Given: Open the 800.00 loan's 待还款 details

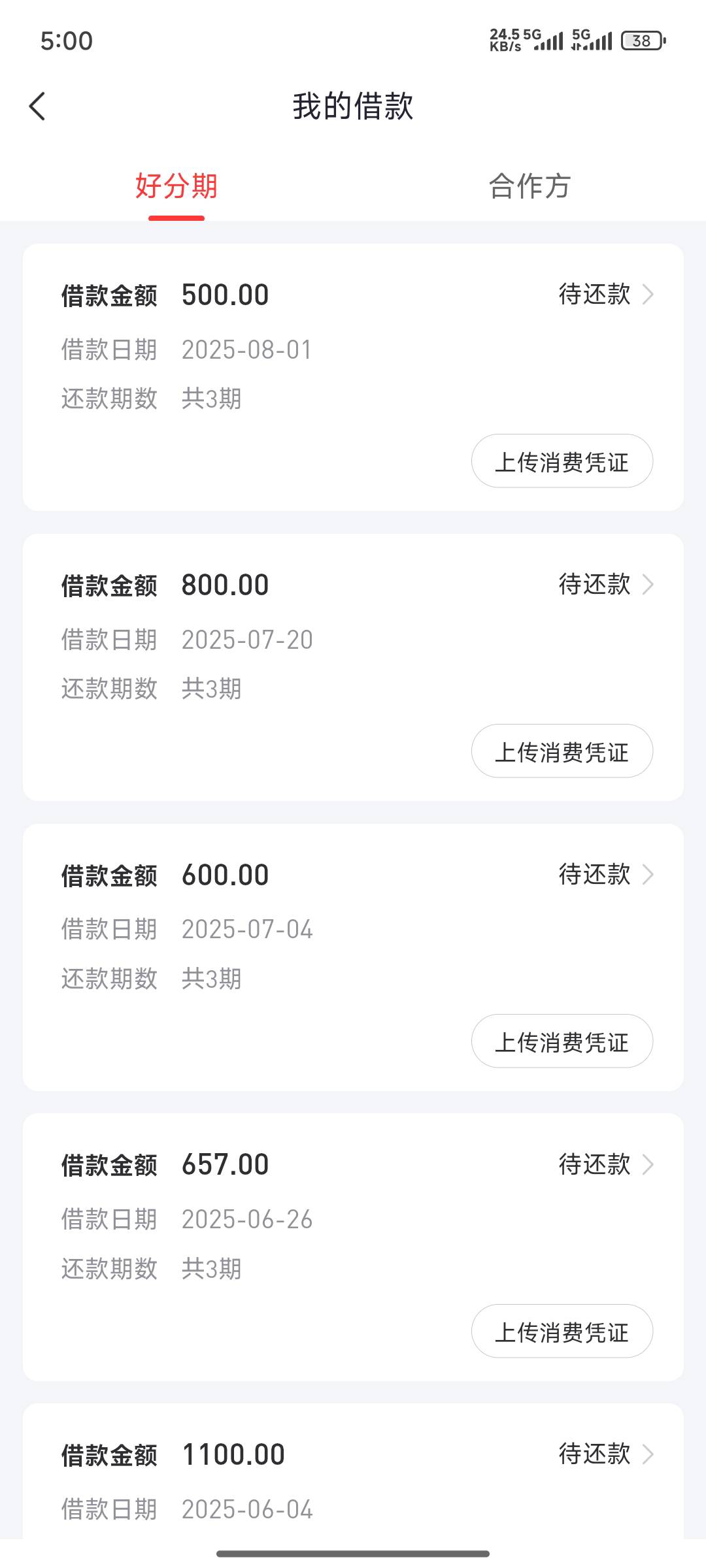Looking at the screenshot, I should pos(606,584).
